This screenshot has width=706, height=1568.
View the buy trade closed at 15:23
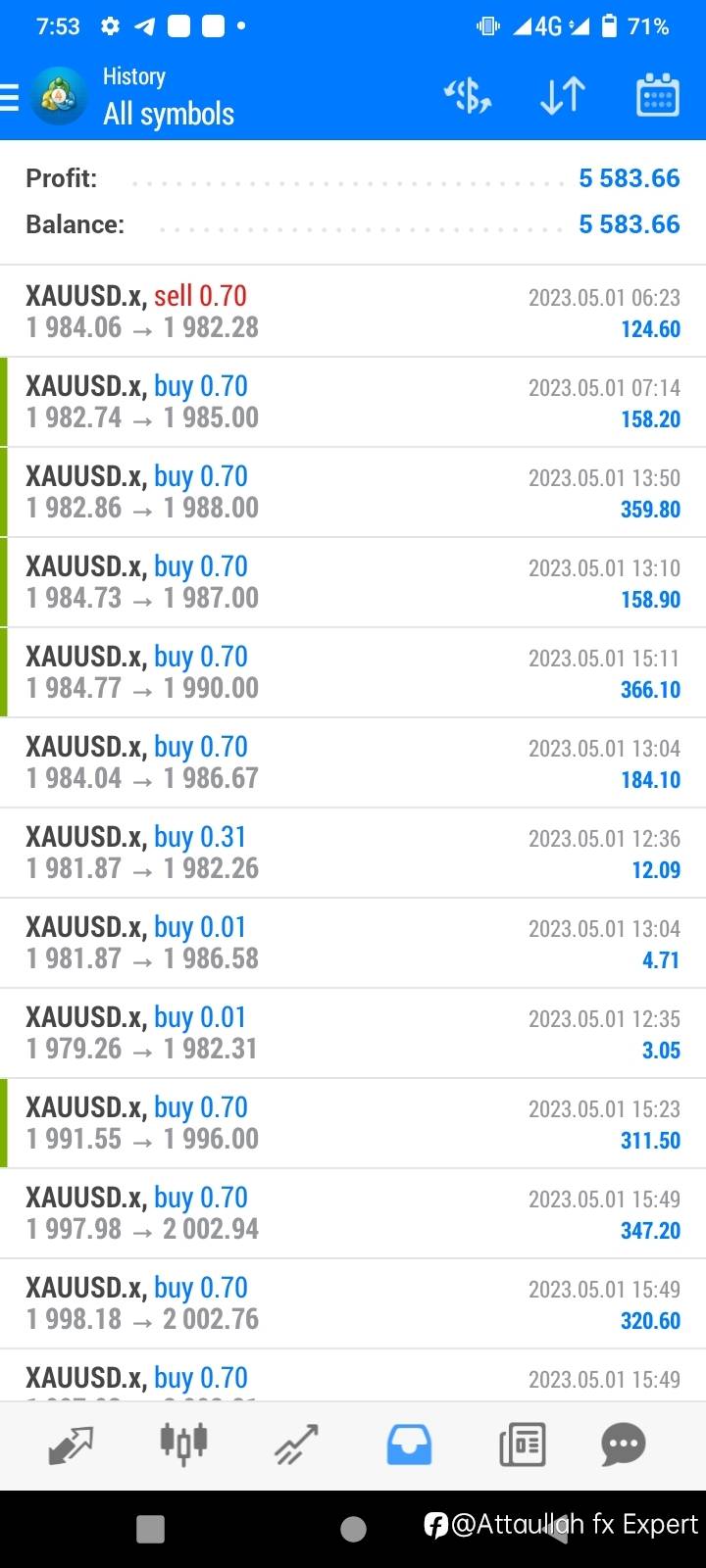[x=353, y=1123]
